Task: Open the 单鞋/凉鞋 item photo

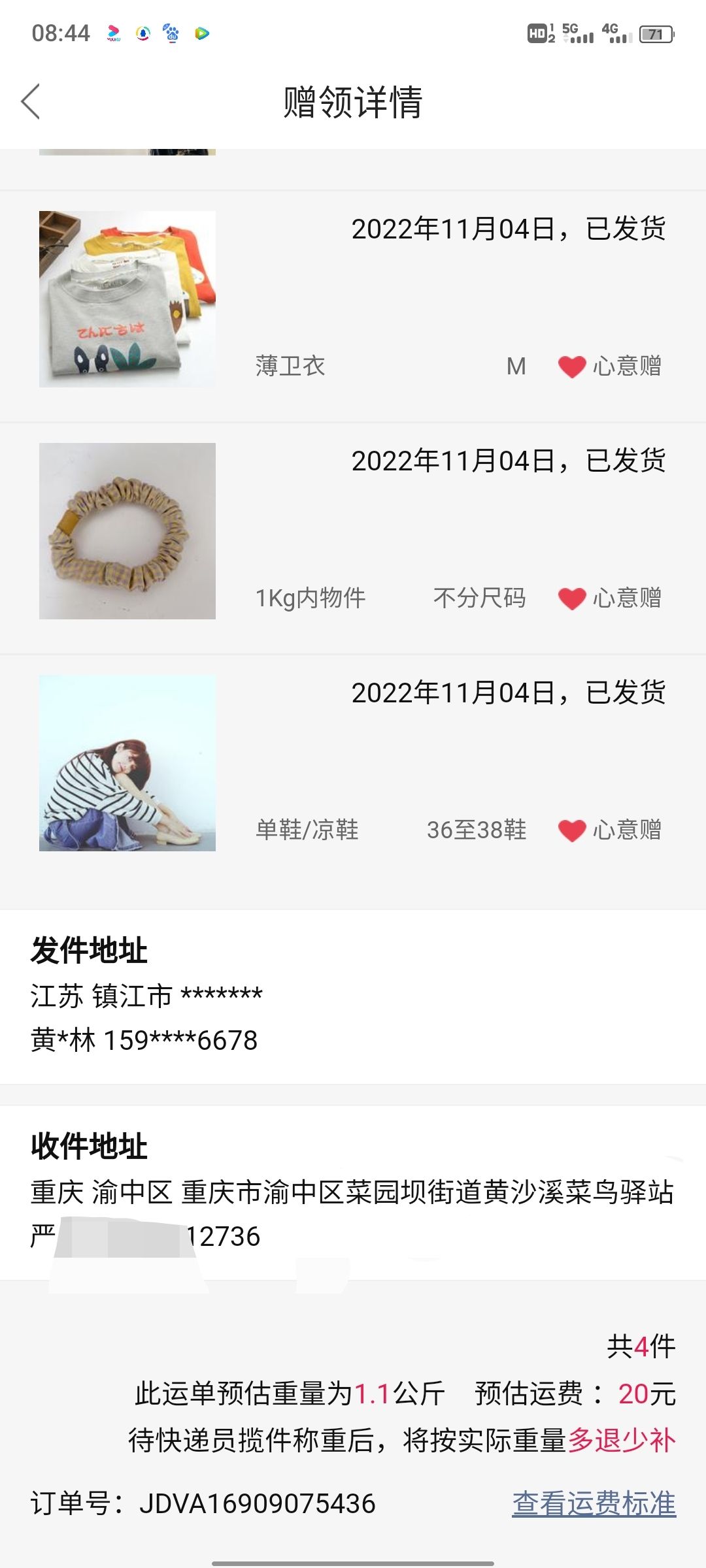Action: pyautogui.click(x=127, y=763)
